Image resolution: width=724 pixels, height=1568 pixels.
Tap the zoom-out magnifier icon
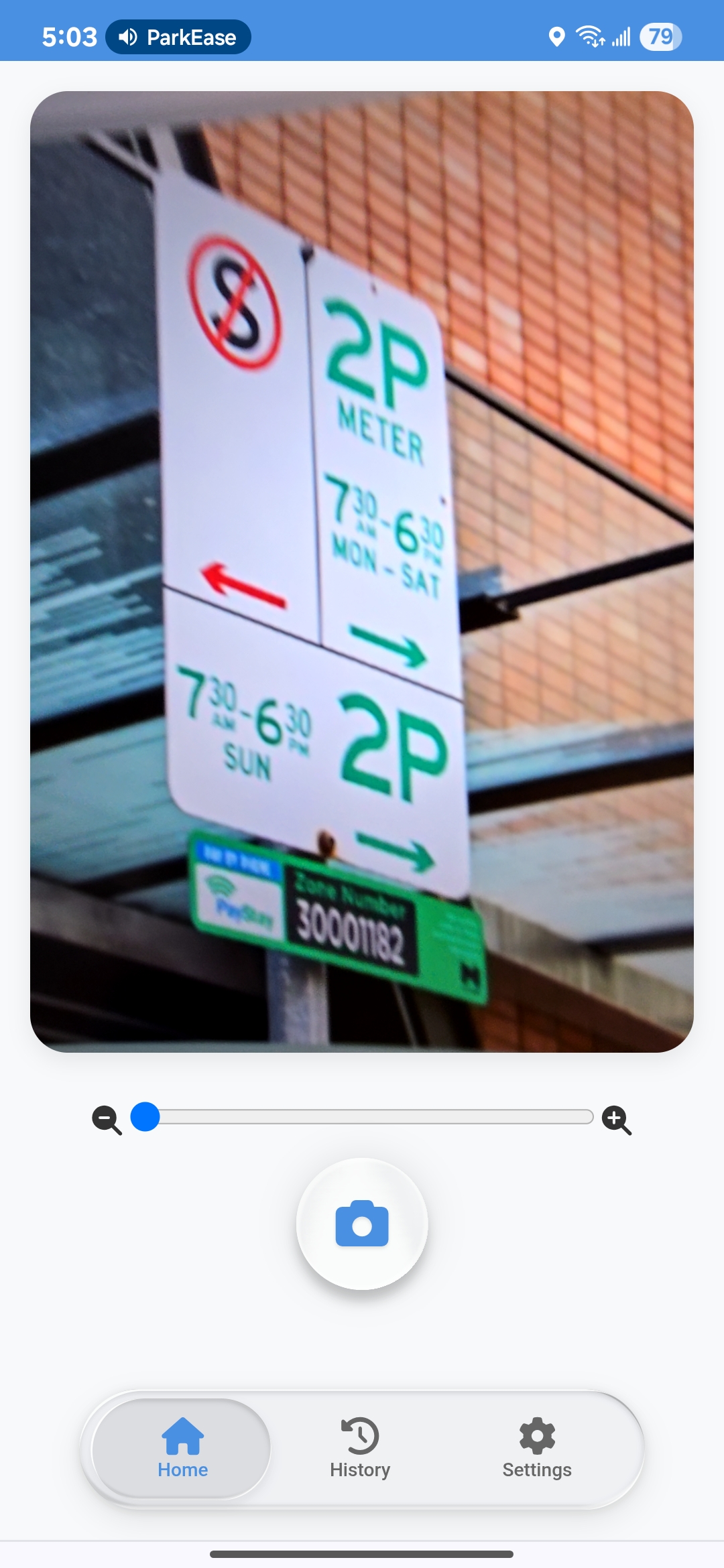point(107,1119)
